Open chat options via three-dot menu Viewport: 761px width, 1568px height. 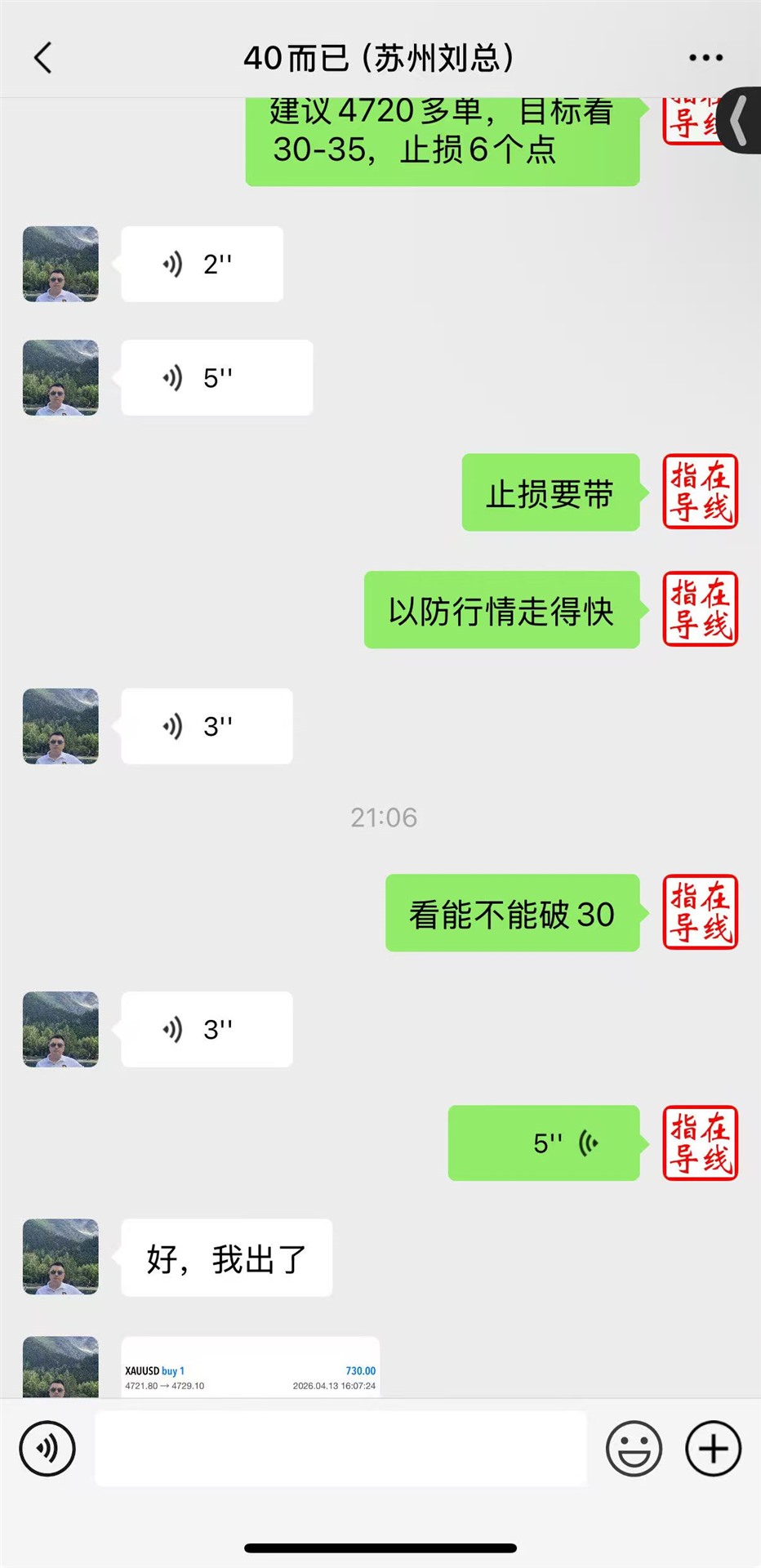(704, 57)
